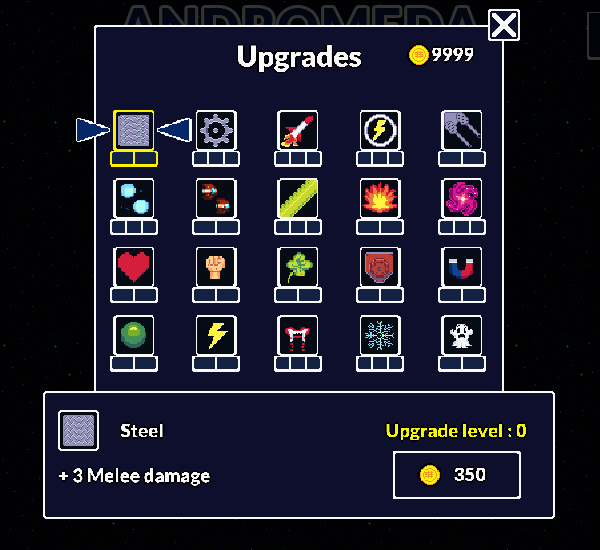
Task: Close the Upgrades window
Action: tap(504, 25)
